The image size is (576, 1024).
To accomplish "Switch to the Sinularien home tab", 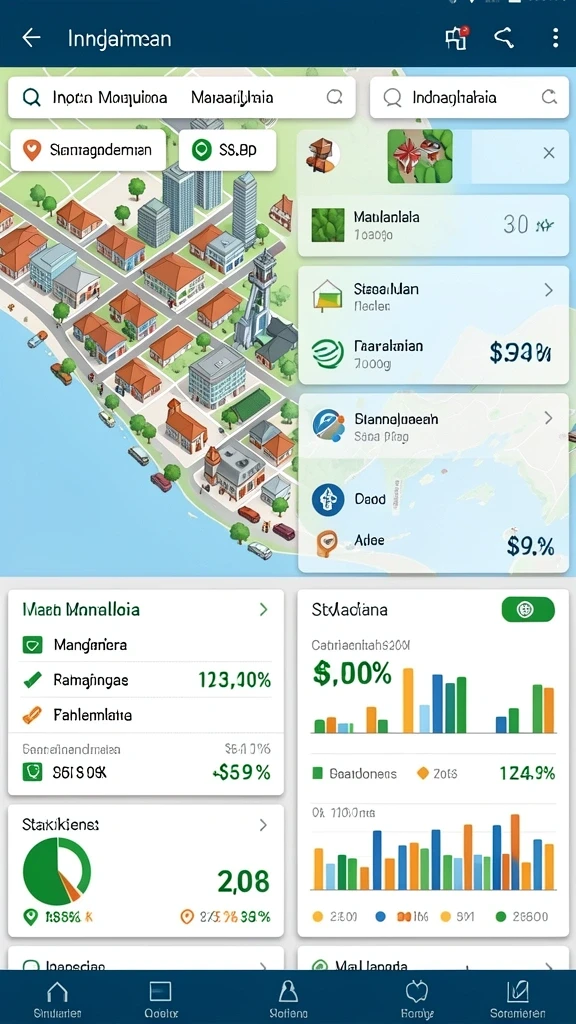I will pyautogui.click(x=57, y=999).
